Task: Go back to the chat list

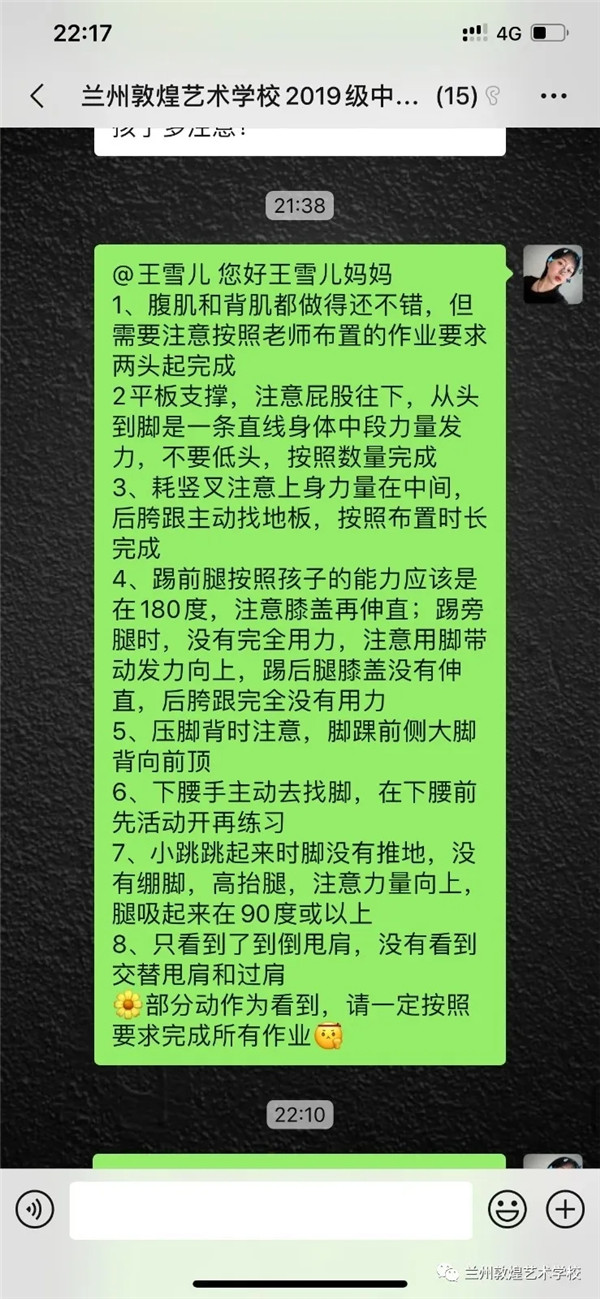Action: 37,96
